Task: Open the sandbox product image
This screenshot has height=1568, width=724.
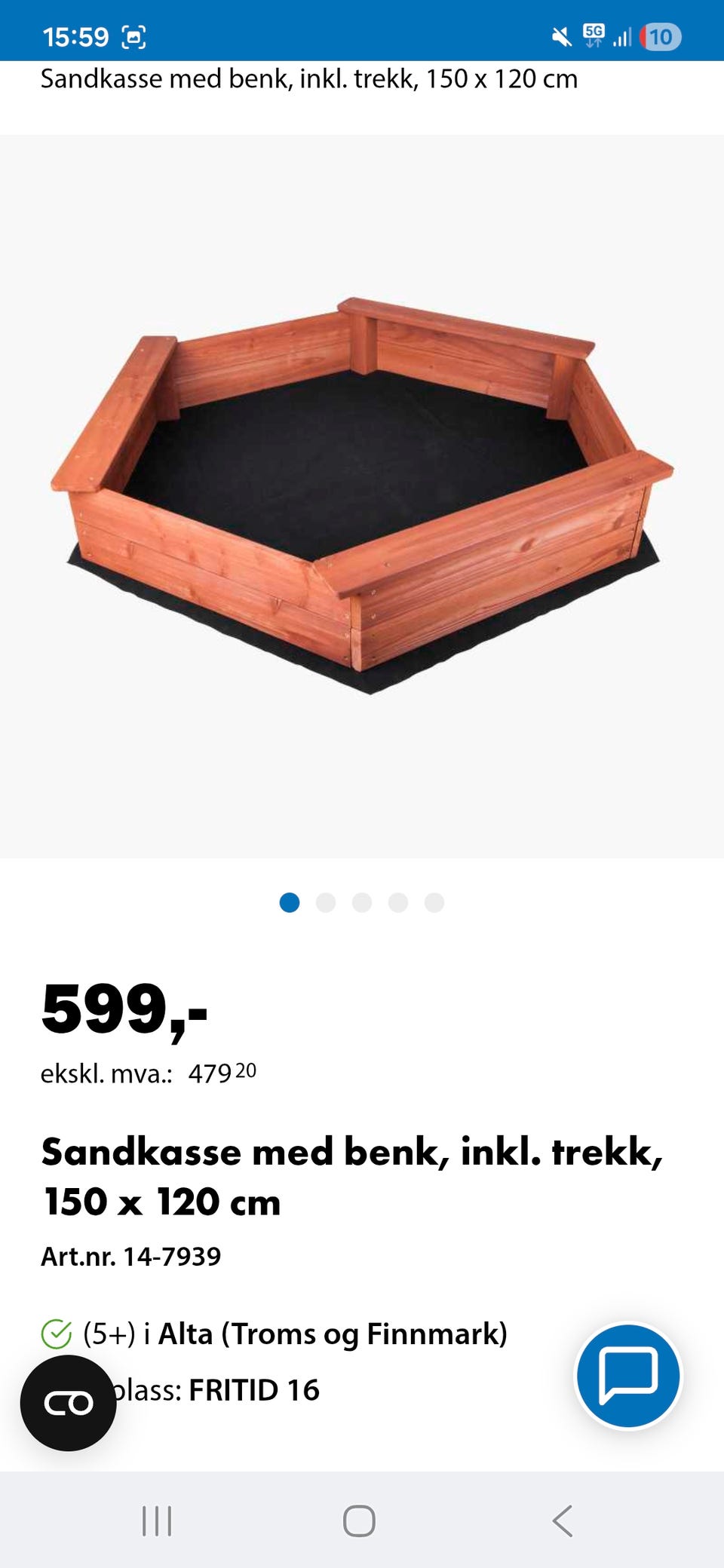Action: point(362,496)
